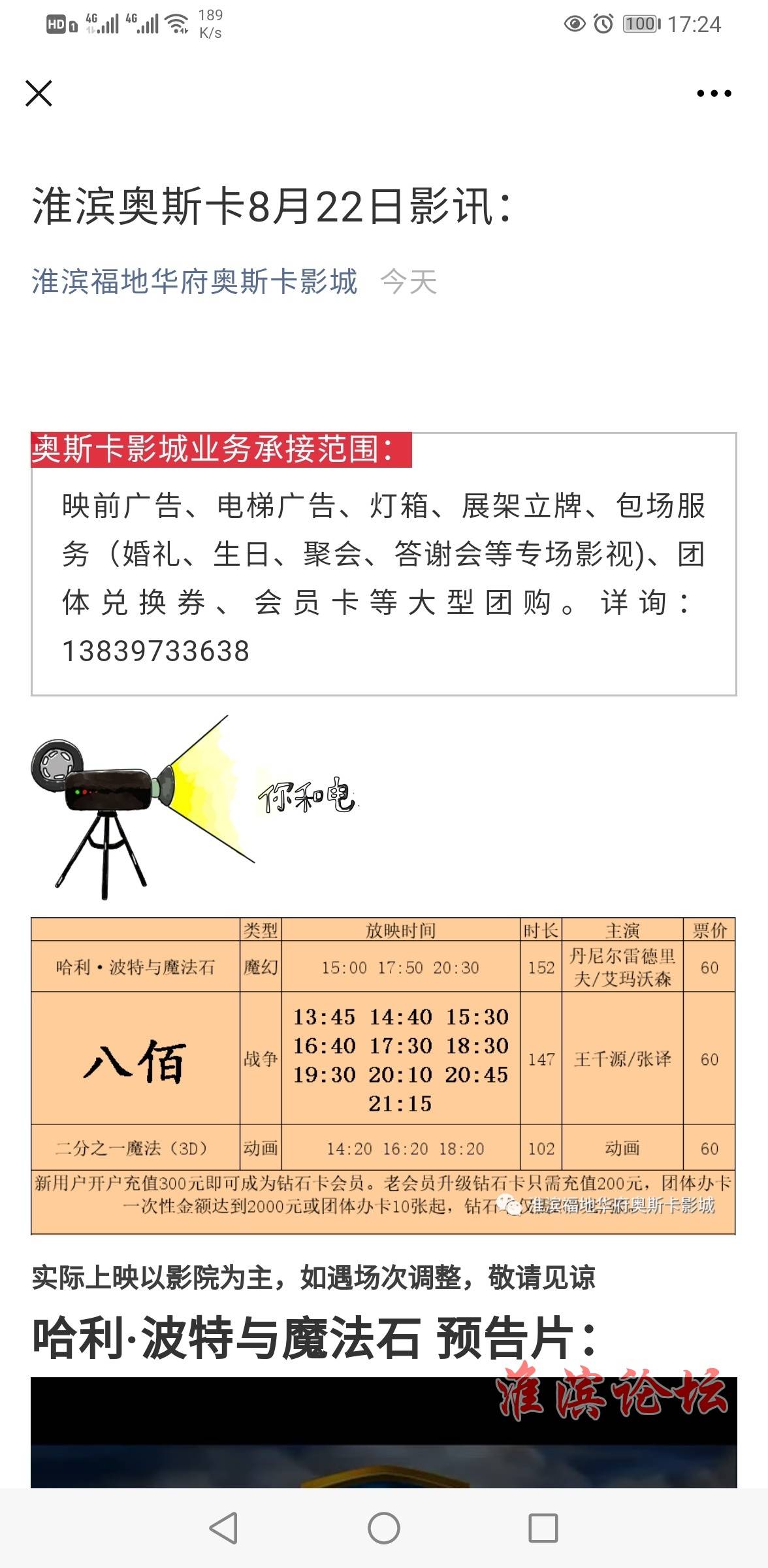Open recent apps overview
Image resolution: width=768 pixels, height=1568 pixels.
tap(543, 1528)
